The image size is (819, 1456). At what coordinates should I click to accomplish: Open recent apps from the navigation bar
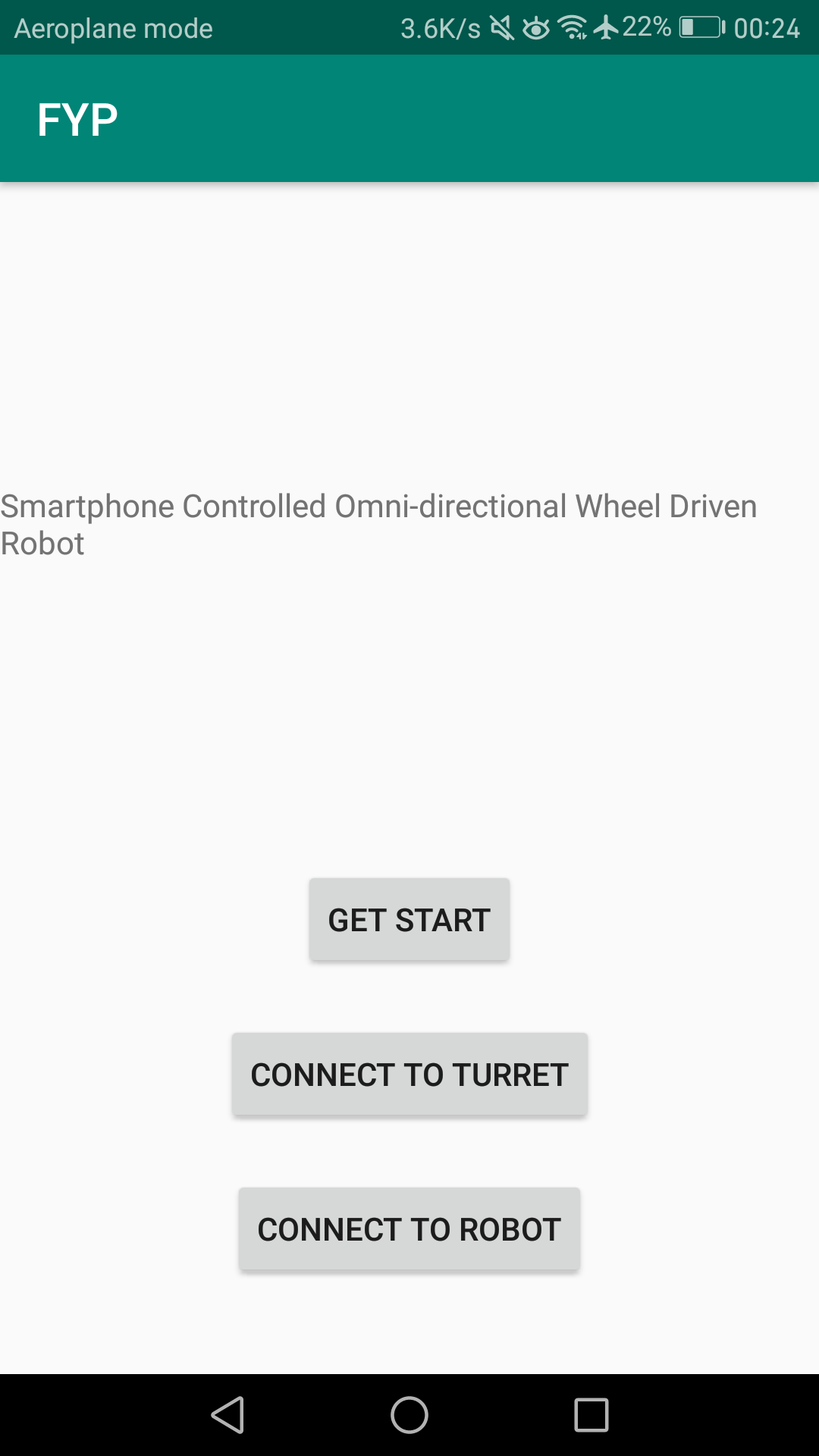pyautogui.click(x=591, y=1415)
